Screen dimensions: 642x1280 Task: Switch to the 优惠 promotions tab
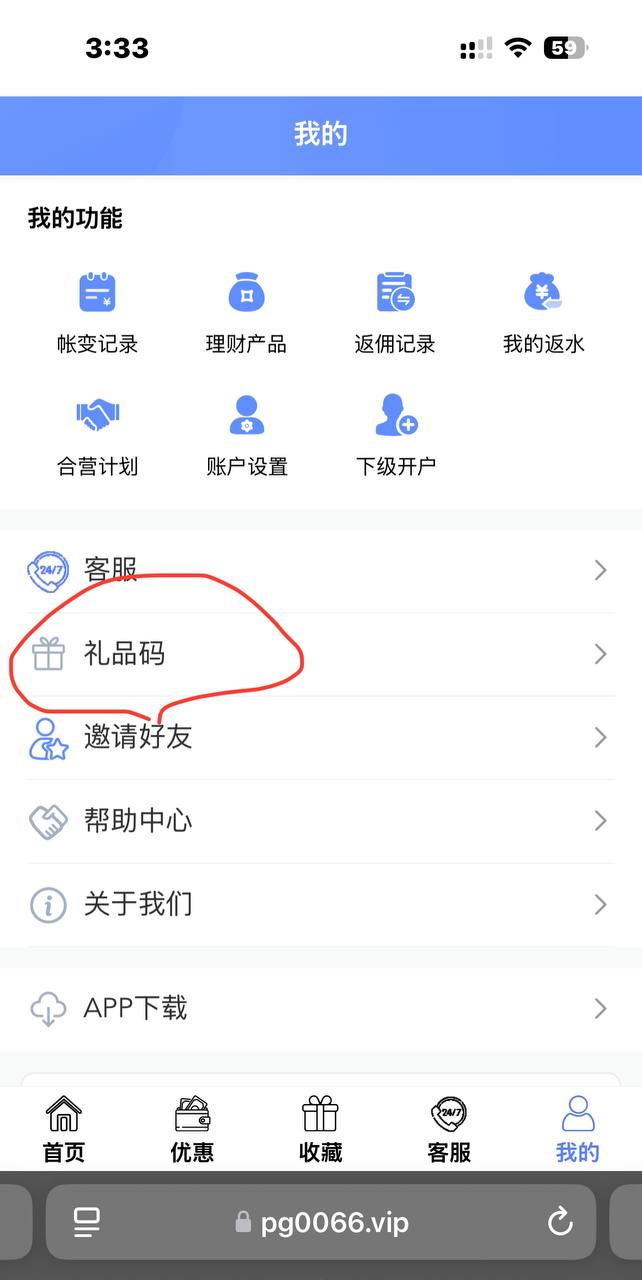pyautogui.click(x=192, y=1129)
